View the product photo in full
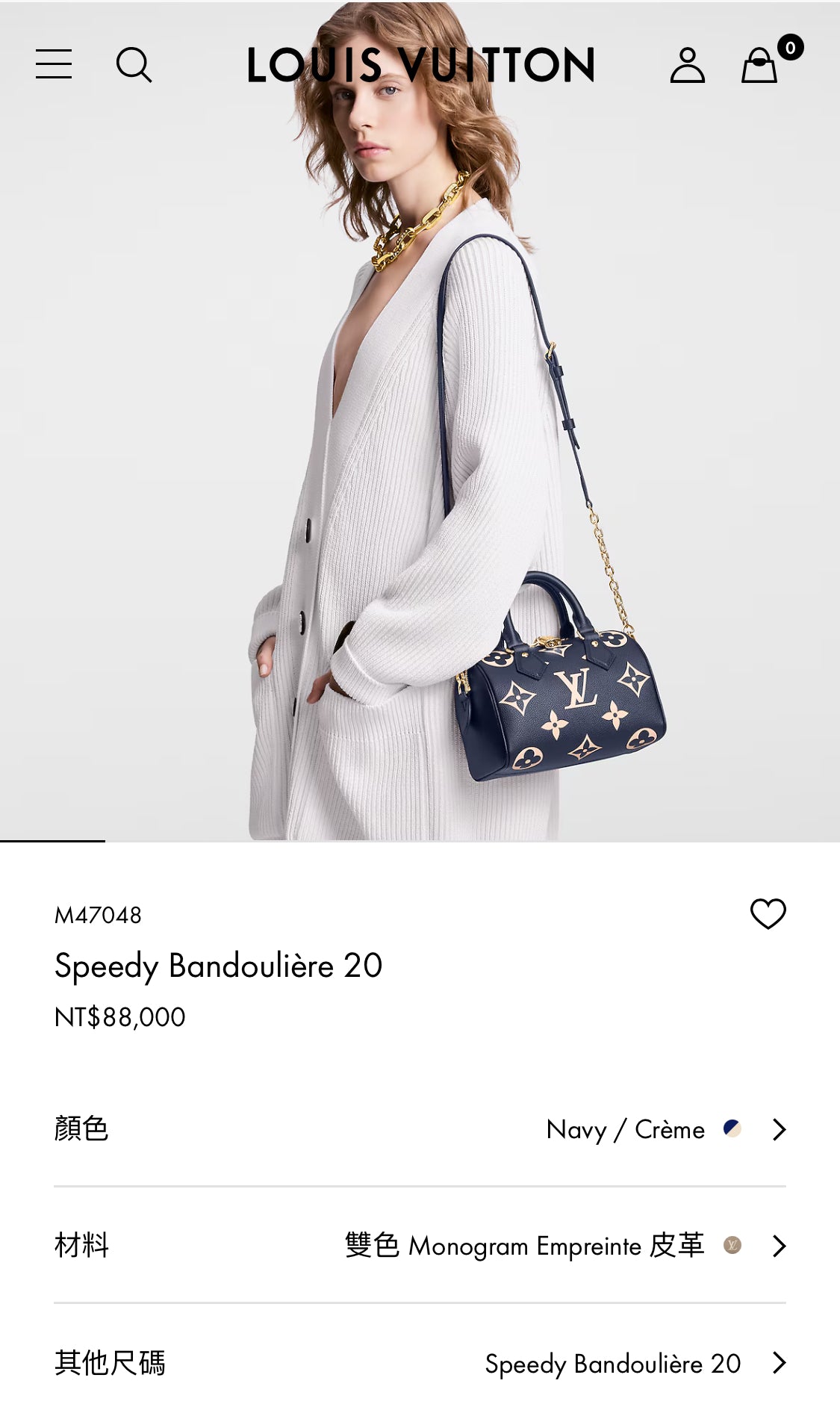Viewport: 840px width, 1419px height. pyautogui.click(x=420, y=463)
